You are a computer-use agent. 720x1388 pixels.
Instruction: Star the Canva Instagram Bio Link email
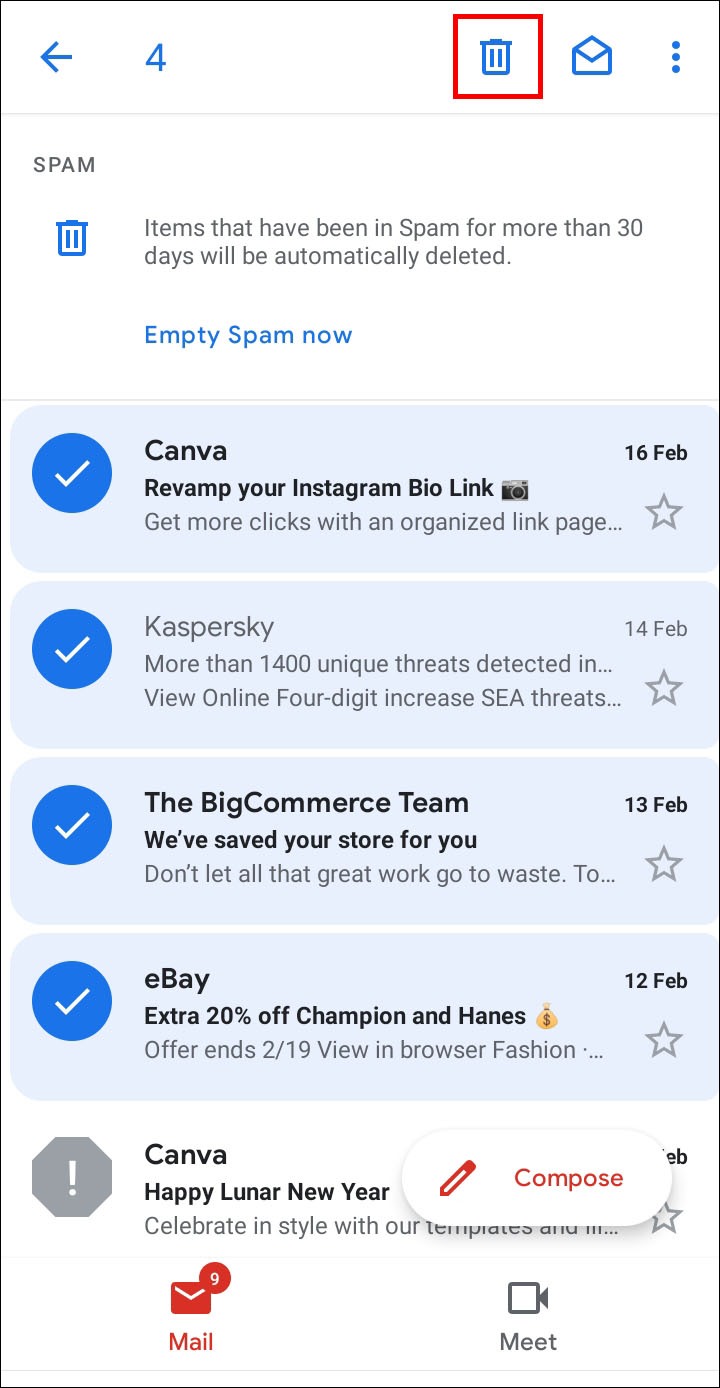click(x=663, y=513)
